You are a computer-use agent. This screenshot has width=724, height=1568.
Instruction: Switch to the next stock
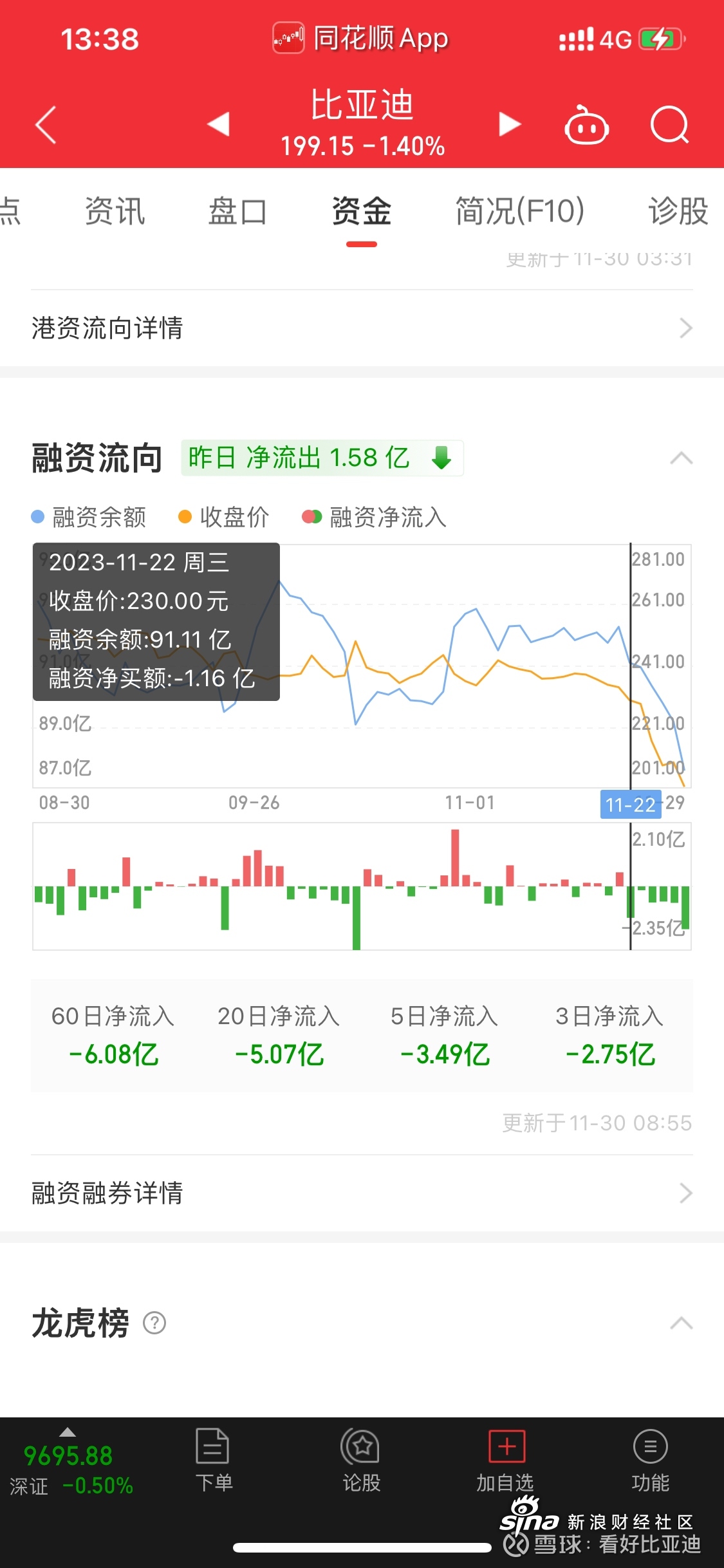point(510,124)
